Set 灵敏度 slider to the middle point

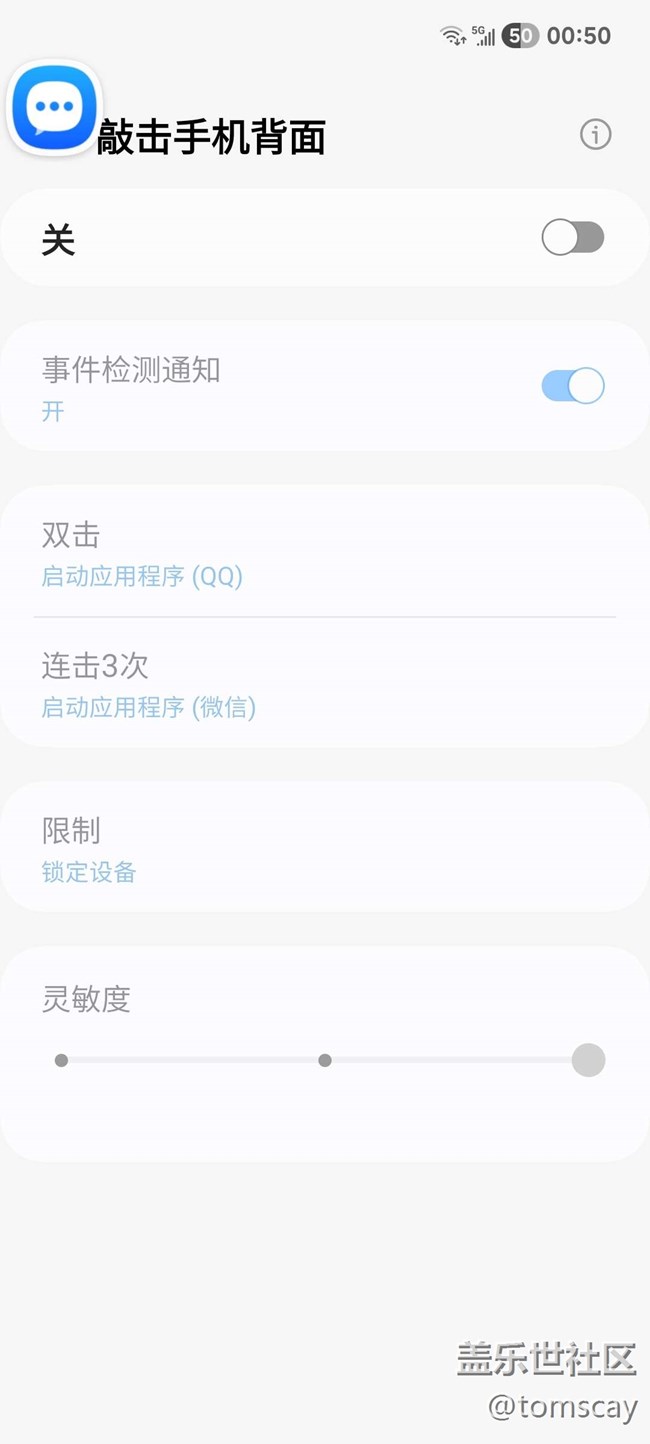point(325,1060)
